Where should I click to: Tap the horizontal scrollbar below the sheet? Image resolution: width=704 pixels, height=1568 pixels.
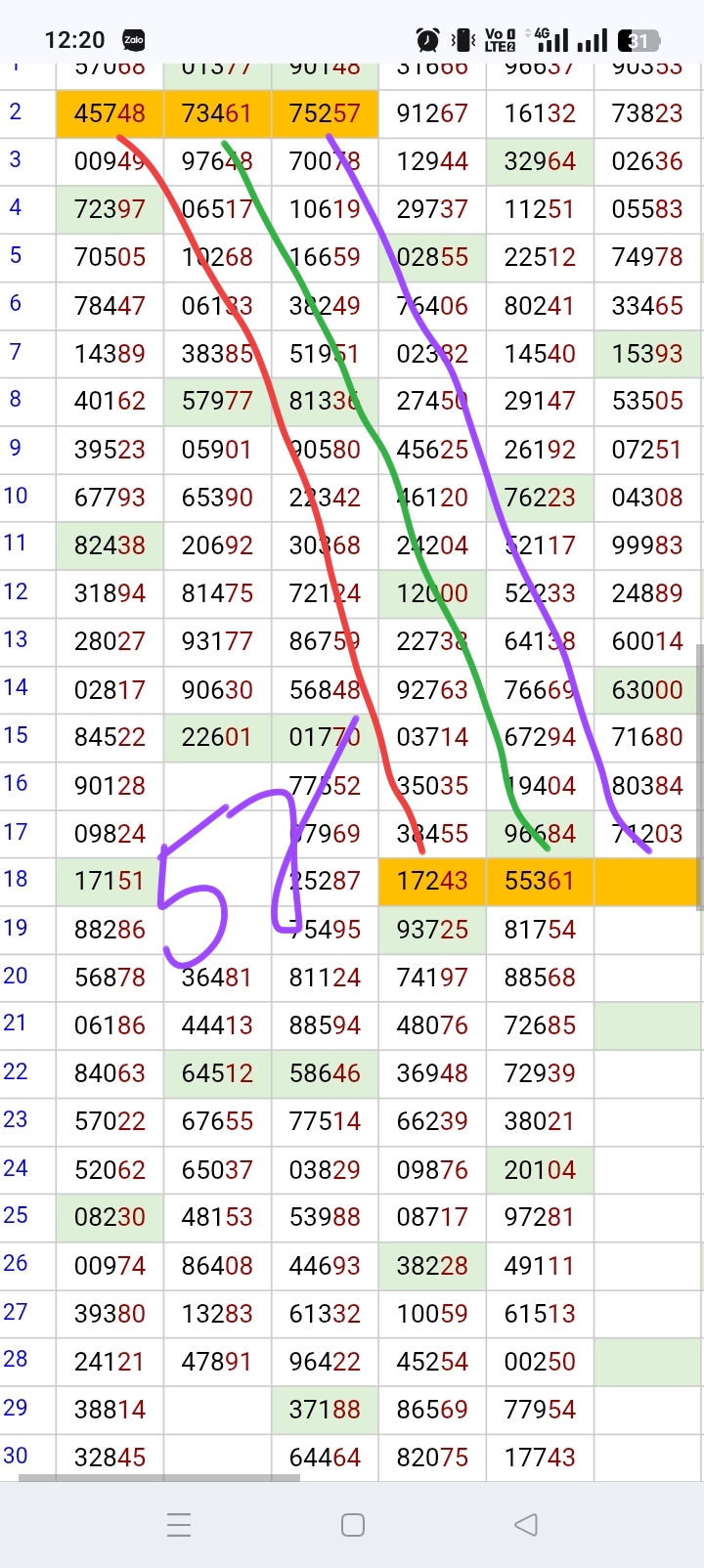(x=159, y=1478)
